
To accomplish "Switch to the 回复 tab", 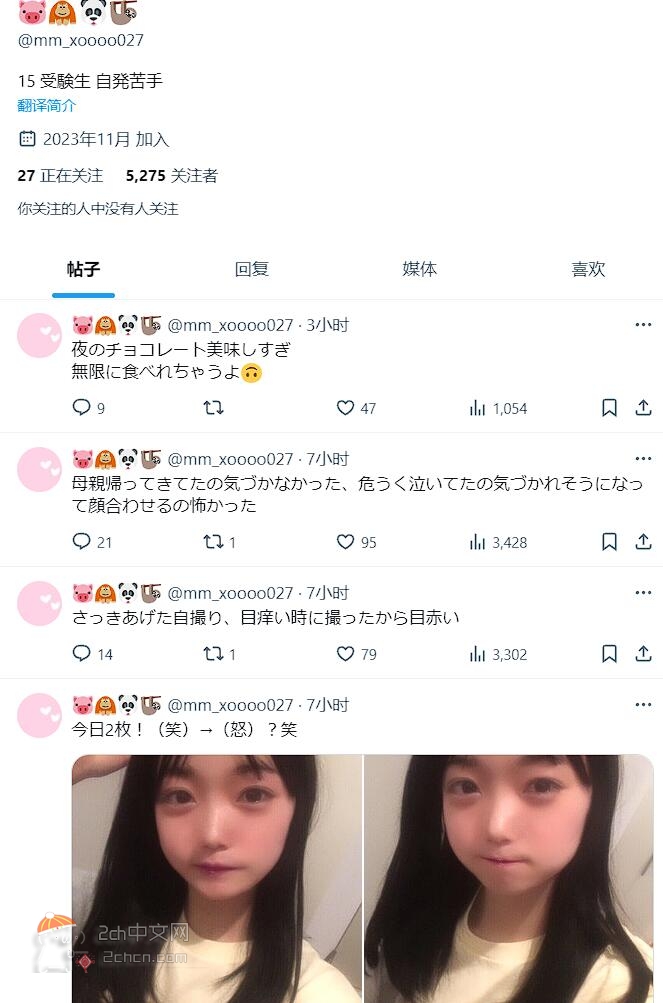I will coord(251,269).
